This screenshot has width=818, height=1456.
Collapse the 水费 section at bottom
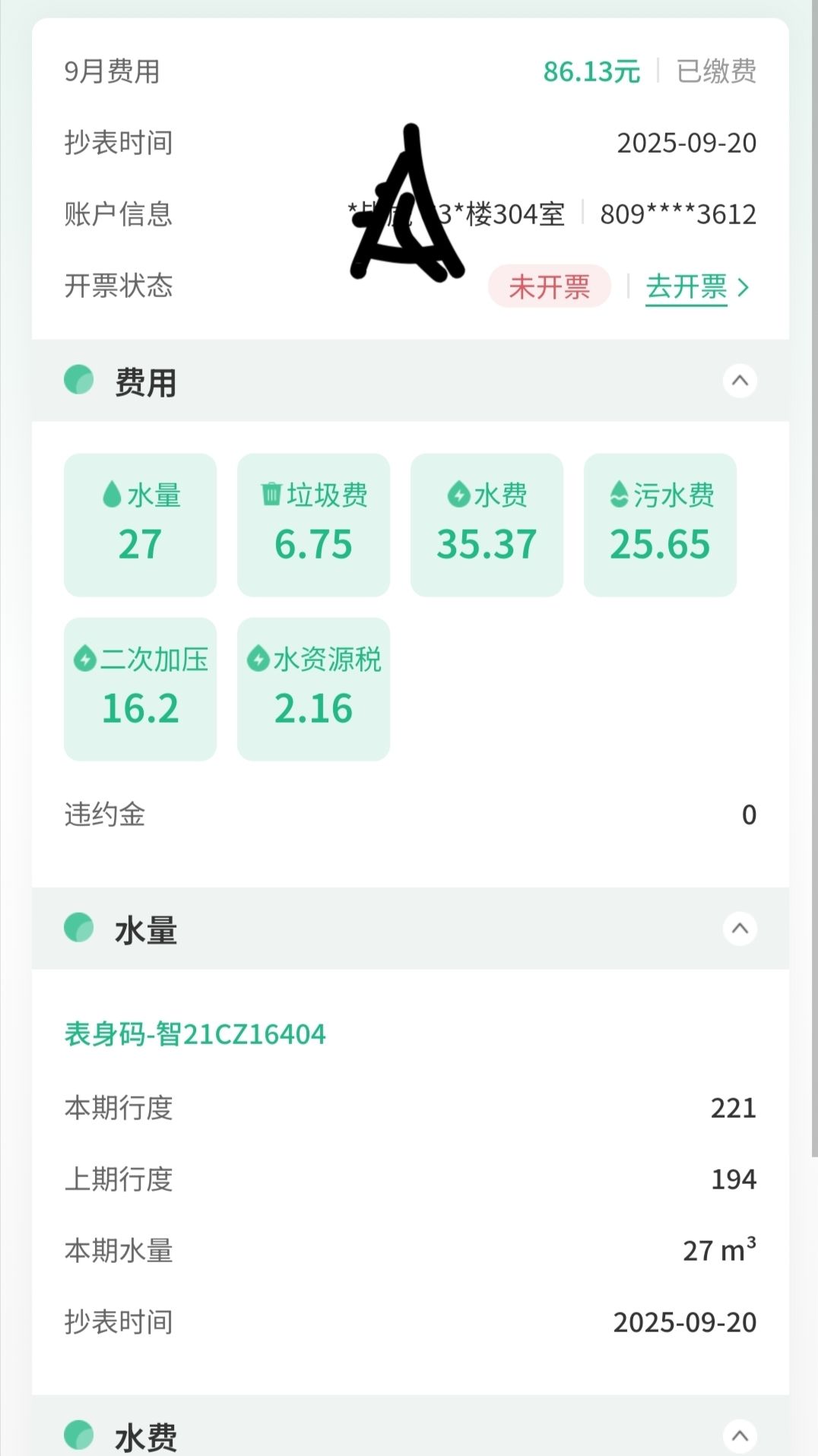739,1435
